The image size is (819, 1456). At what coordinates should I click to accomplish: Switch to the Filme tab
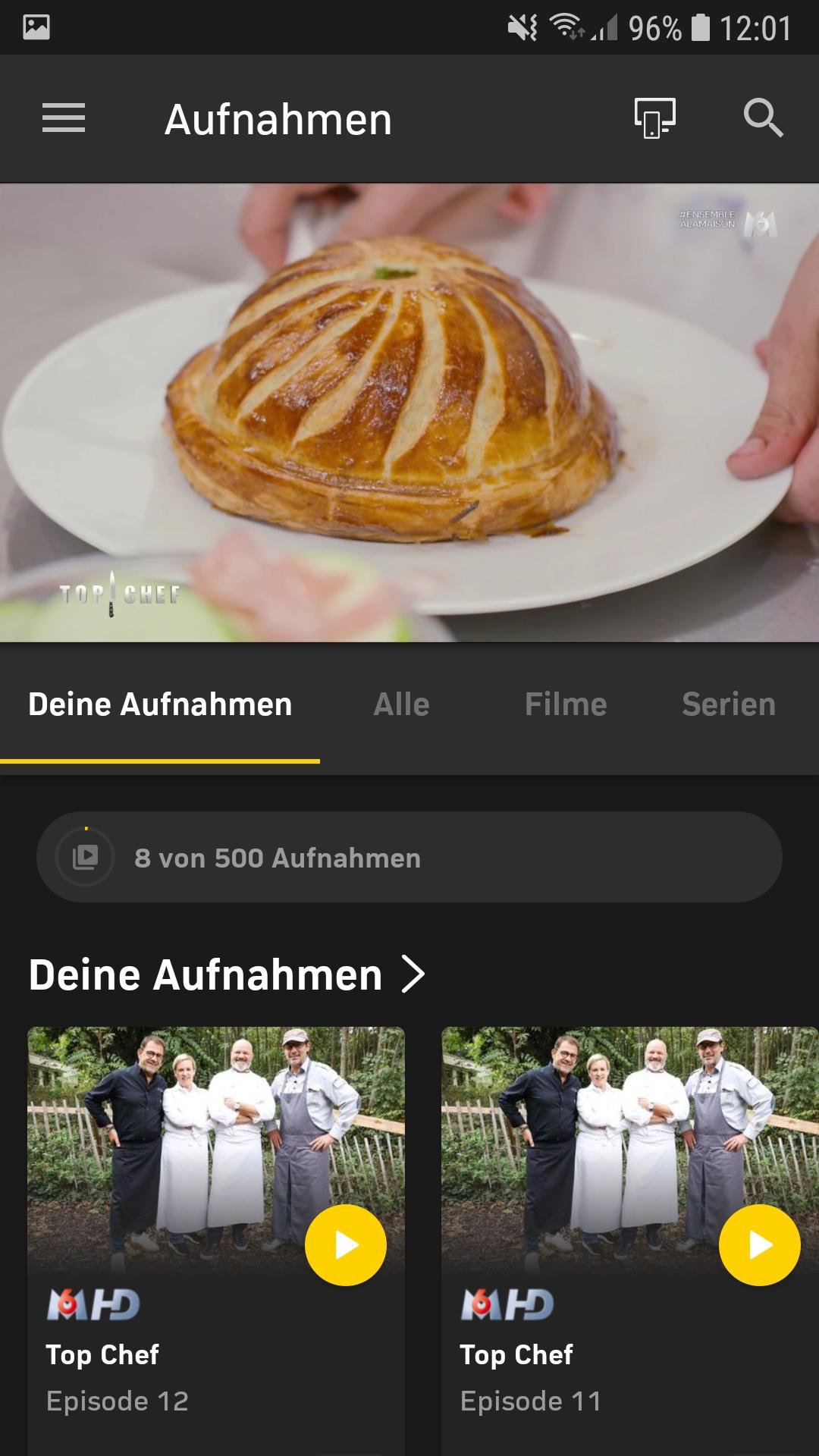coord(566,704)
